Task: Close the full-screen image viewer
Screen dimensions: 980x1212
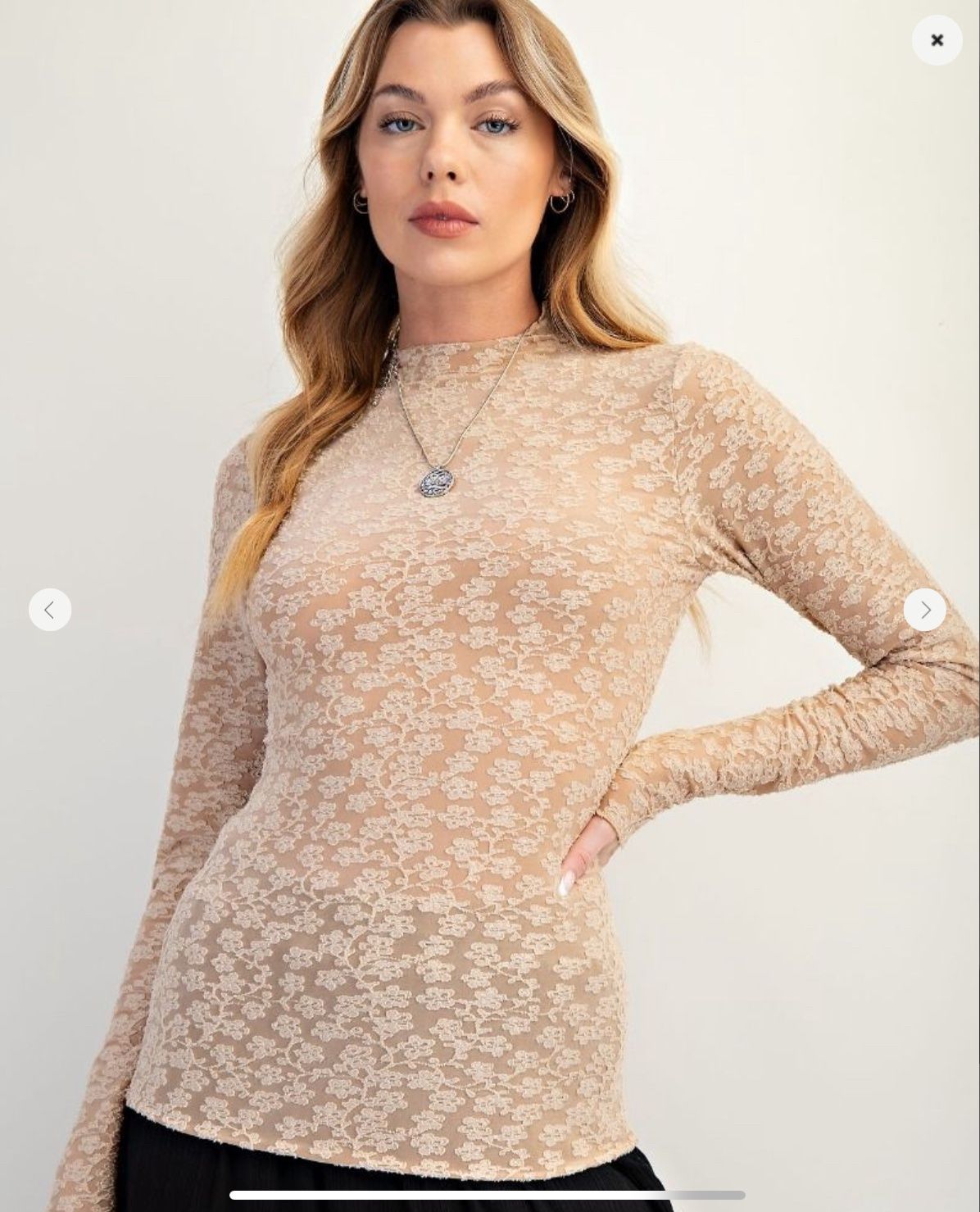Action: pos(937,39)
